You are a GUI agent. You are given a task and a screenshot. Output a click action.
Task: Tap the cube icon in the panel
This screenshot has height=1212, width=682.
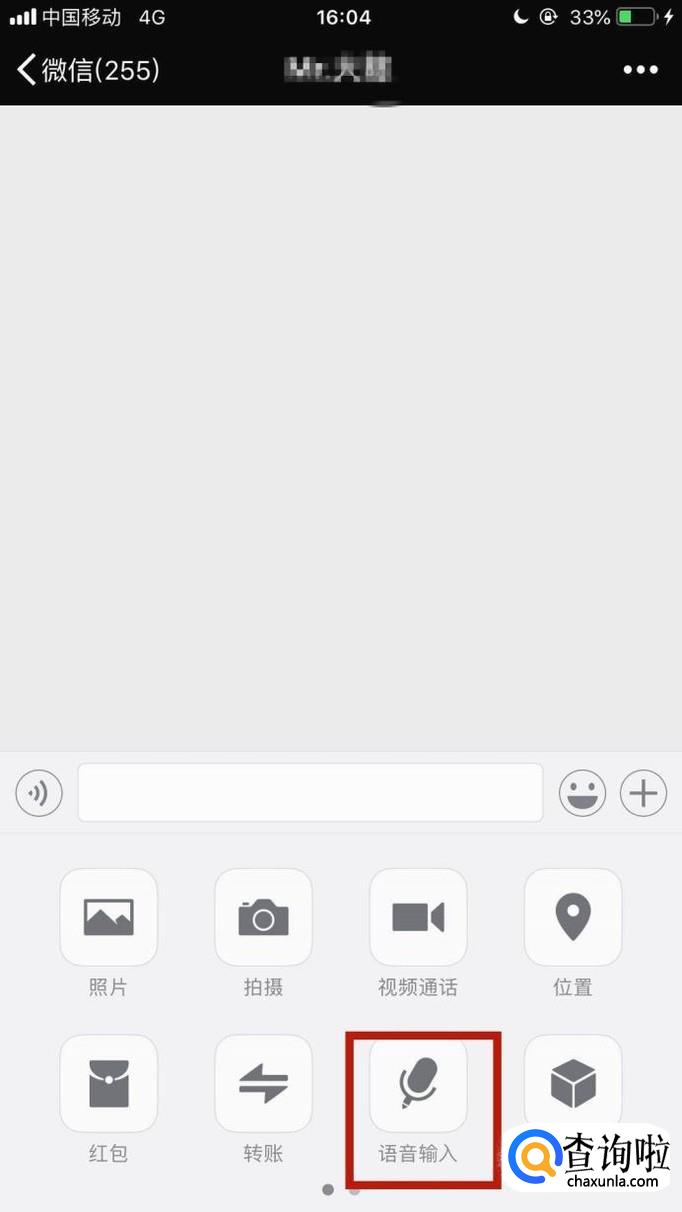573,1083
